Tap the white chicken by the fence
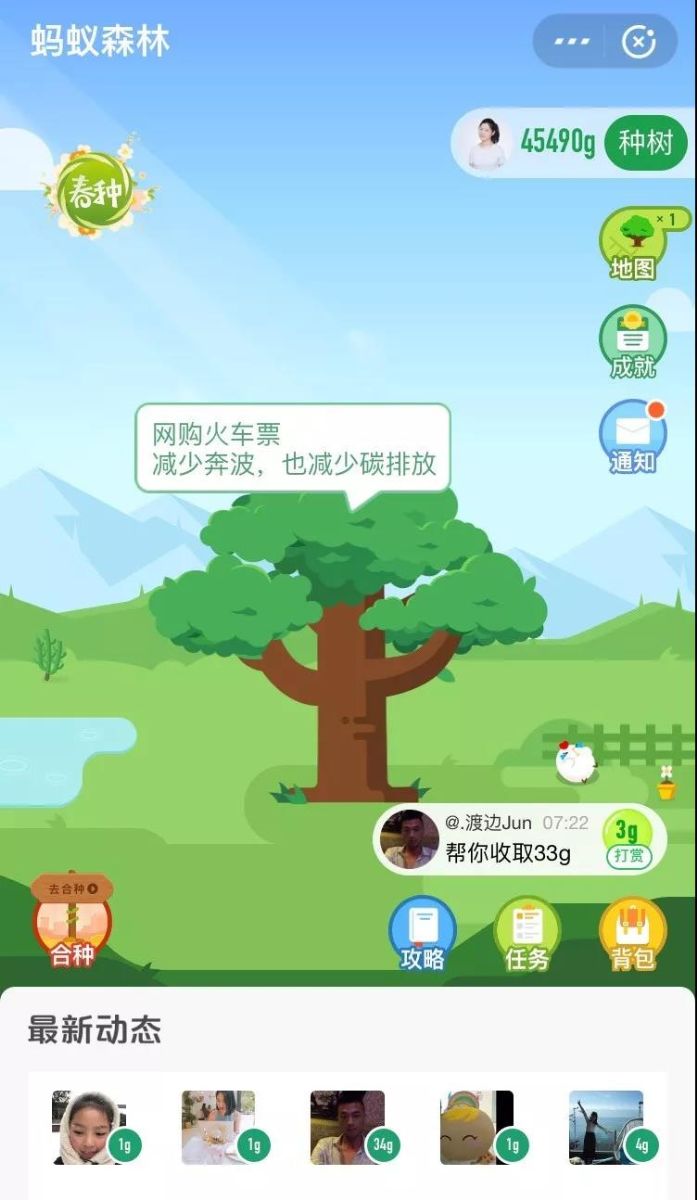 pyautogui.click(x=577, y=763)
